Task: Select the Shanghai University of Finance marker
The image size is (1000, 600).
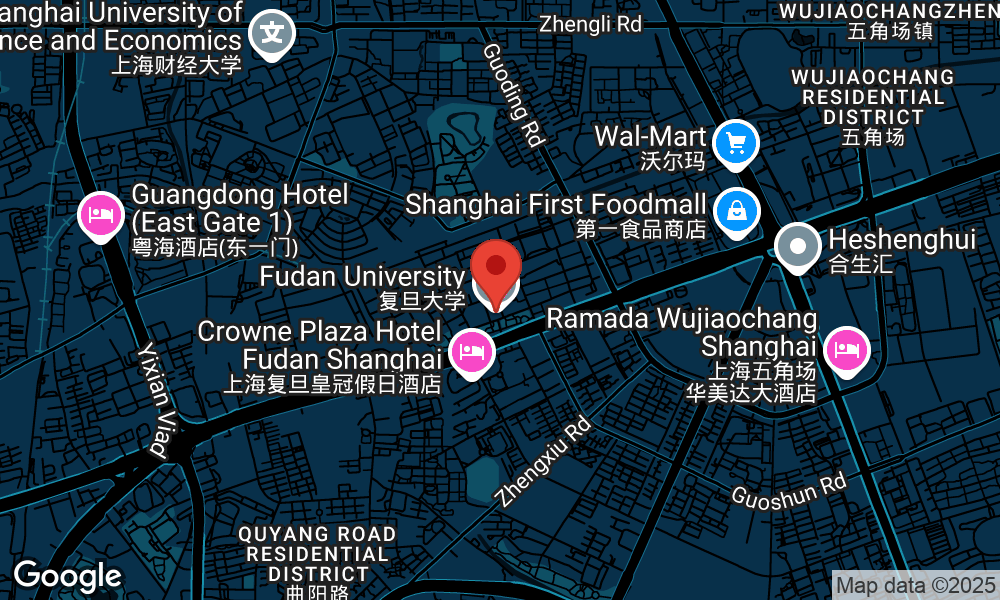Action: click(272, 32)
